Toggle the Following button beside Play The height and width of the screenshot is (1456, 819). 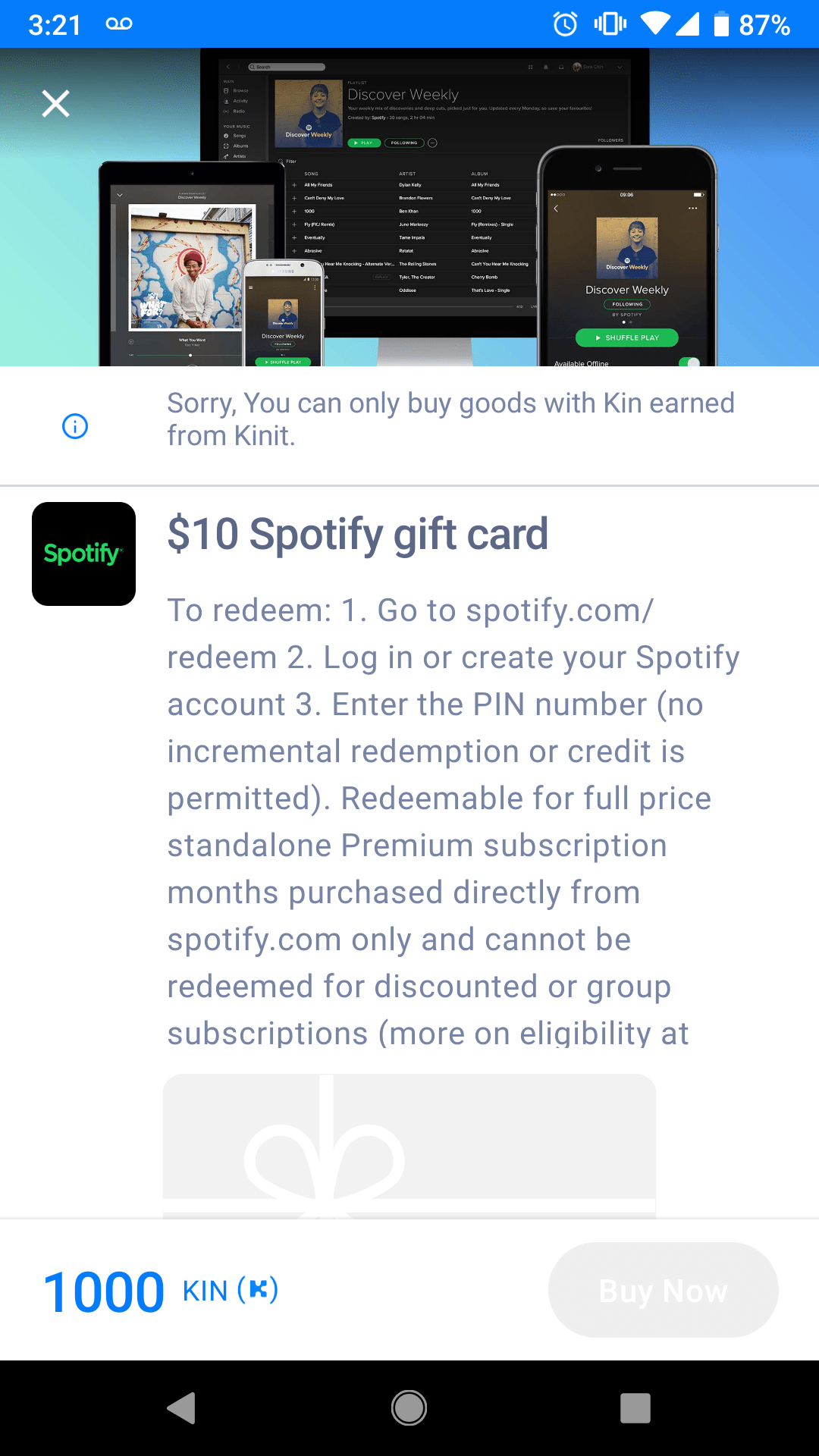click(404, 143)
